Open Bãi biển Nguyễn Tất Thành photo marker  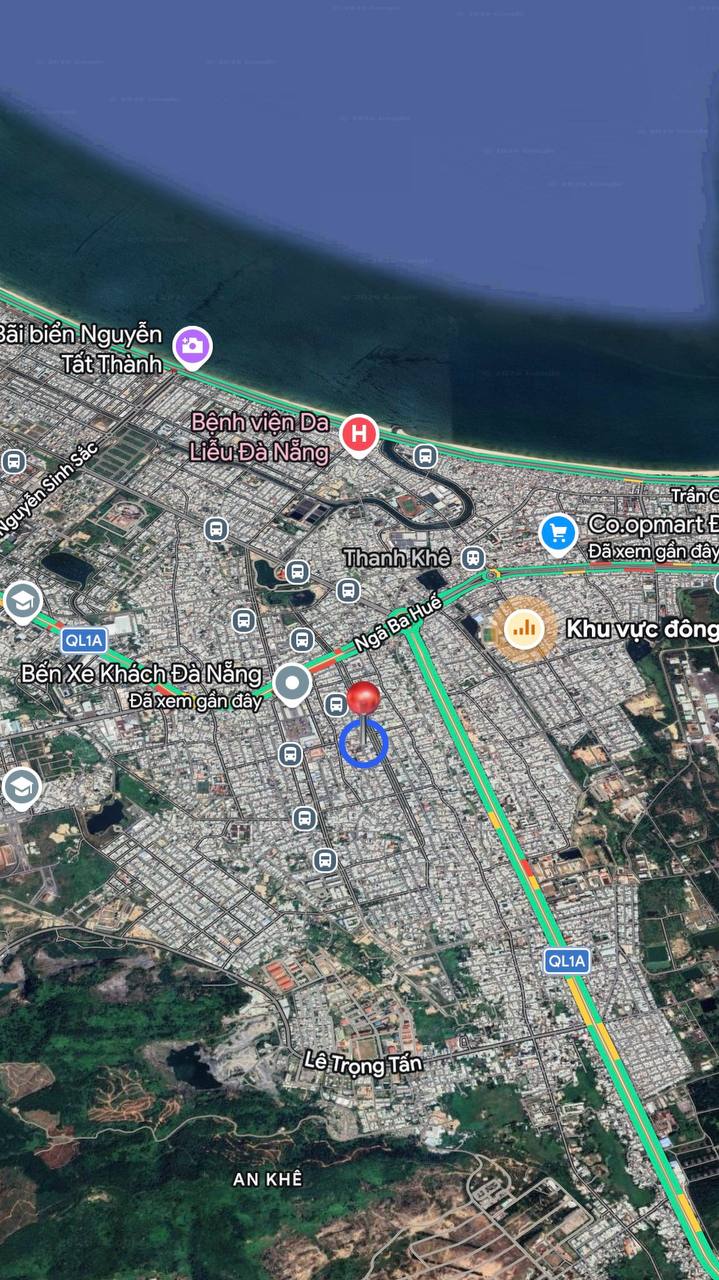coord(192,347)
